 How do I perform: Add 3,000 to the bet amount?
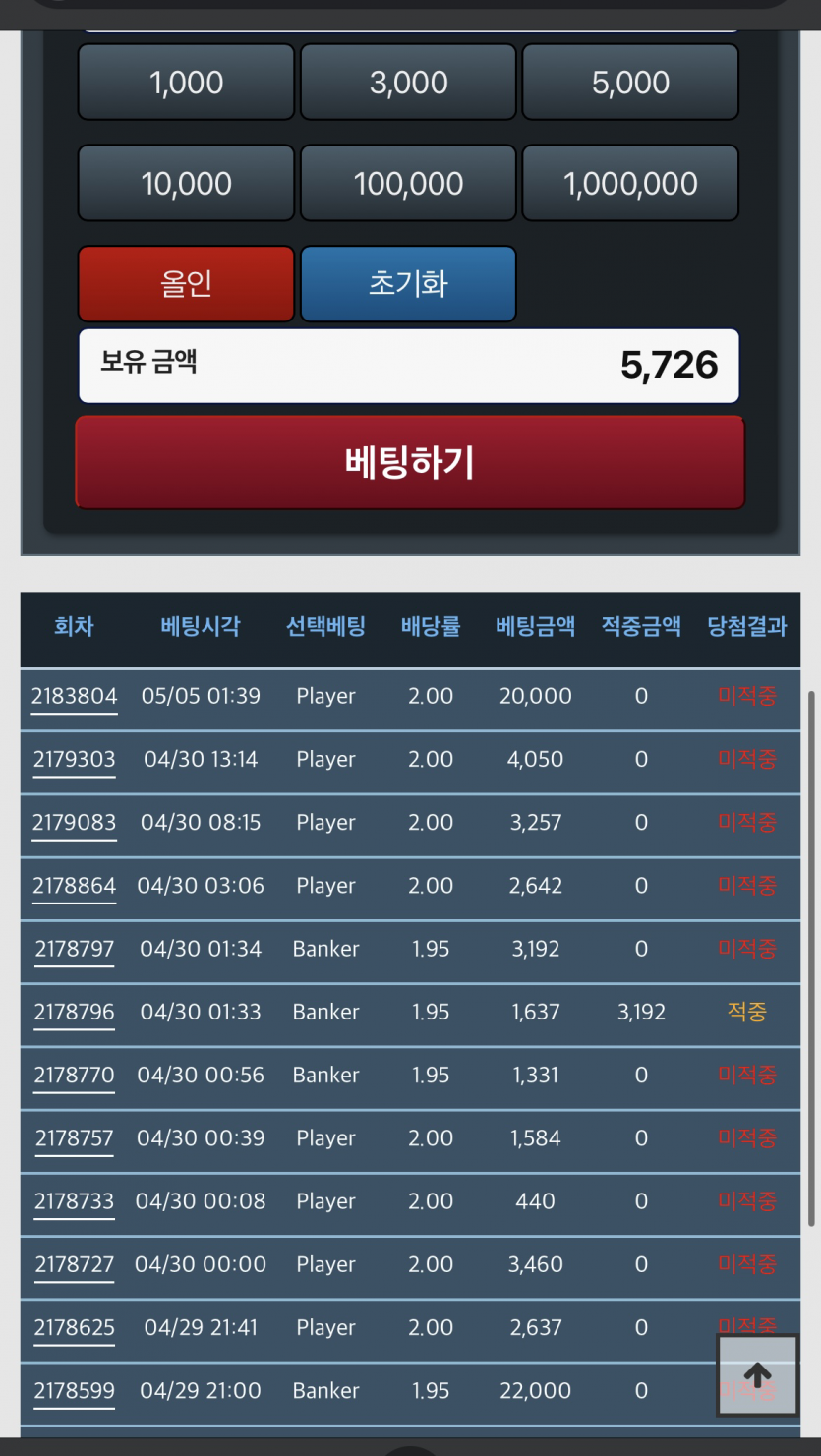point(408,83)
